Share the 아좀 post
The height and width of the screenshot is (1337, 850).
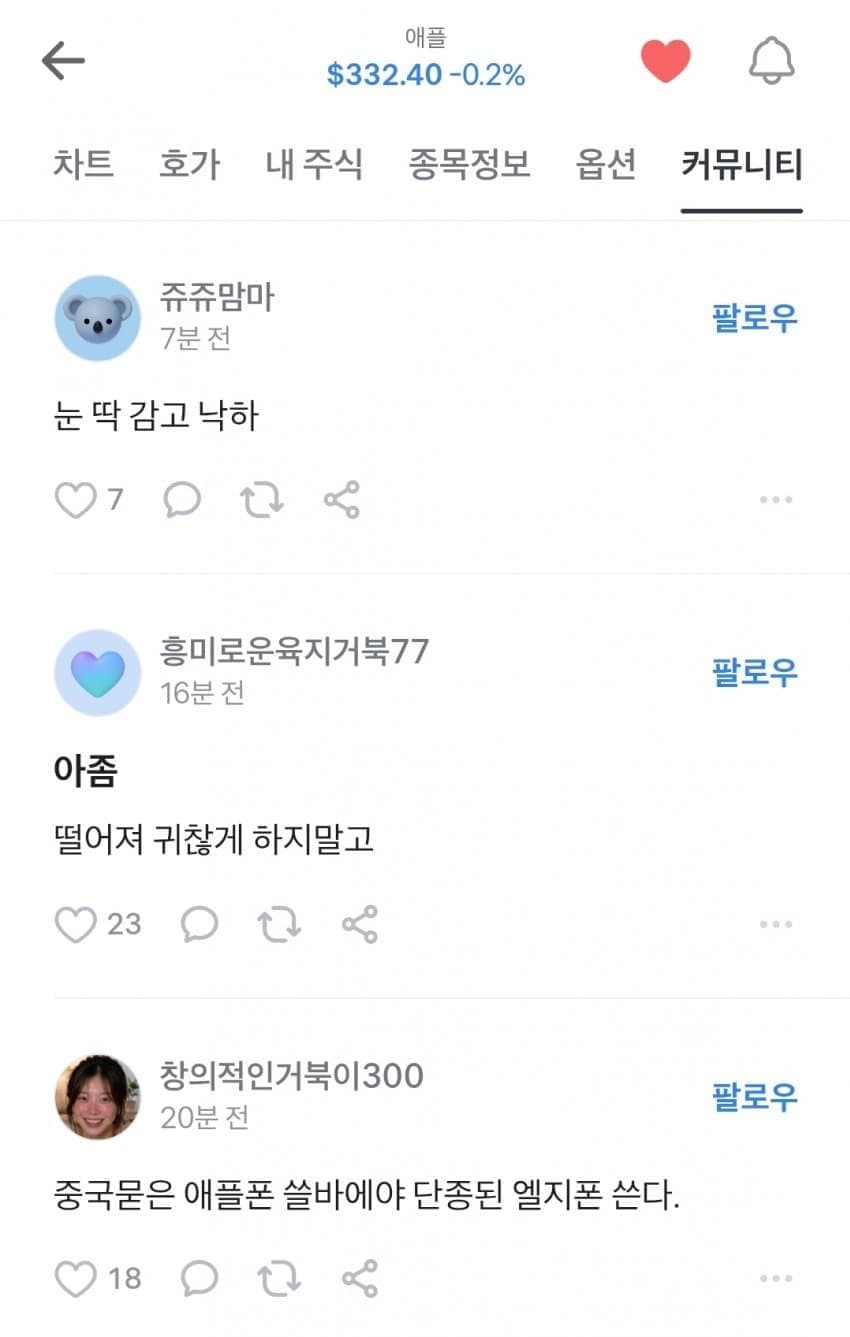[360, 924]
